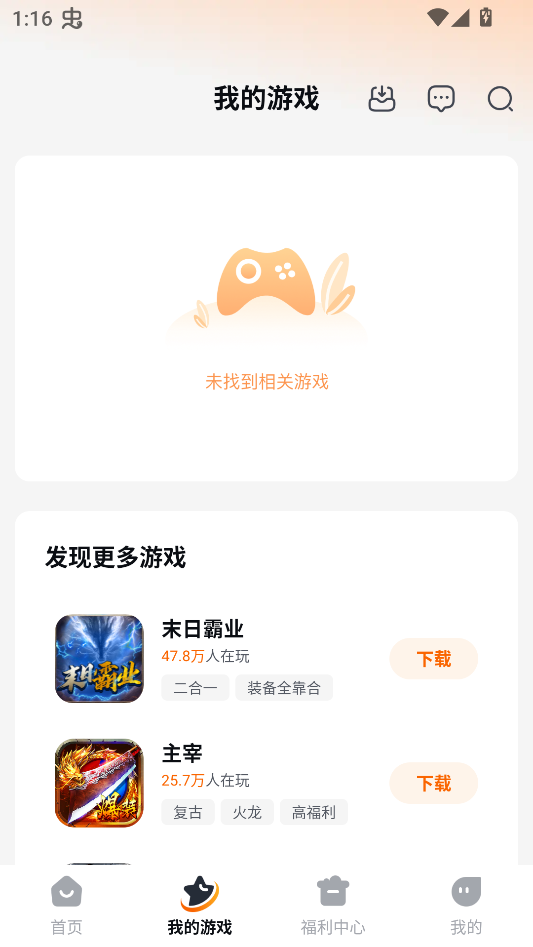Open the download manager icon
The image size is (533, 947).
tap(381, 98)
